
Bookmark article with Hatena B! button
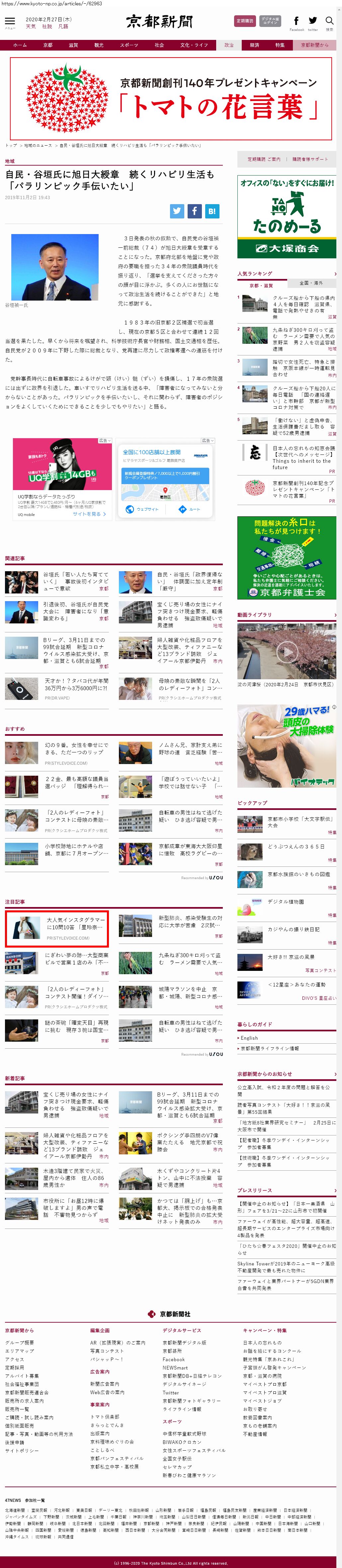[x=212, y=211]
